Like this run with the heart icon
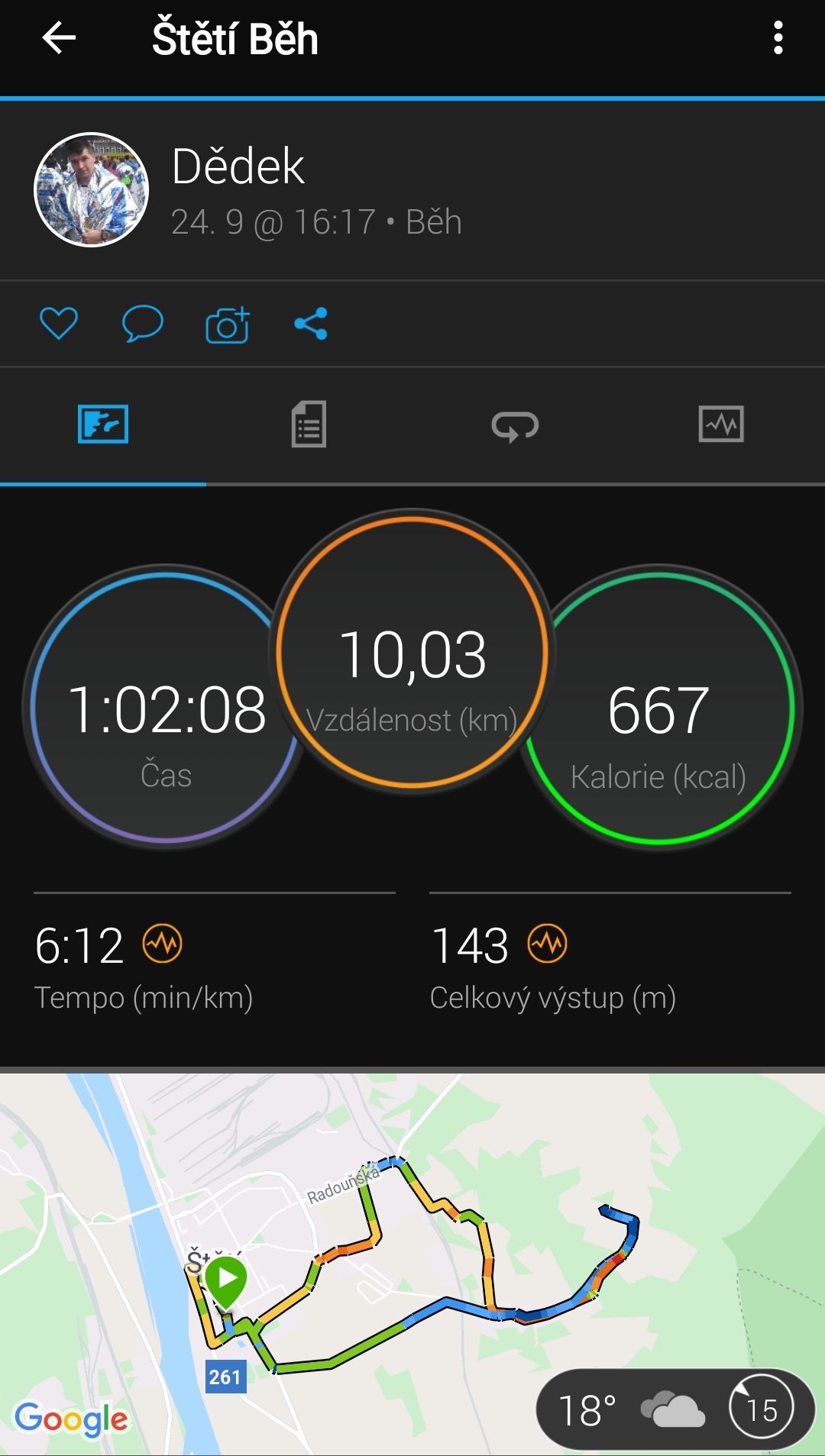 tap(59, 324)
